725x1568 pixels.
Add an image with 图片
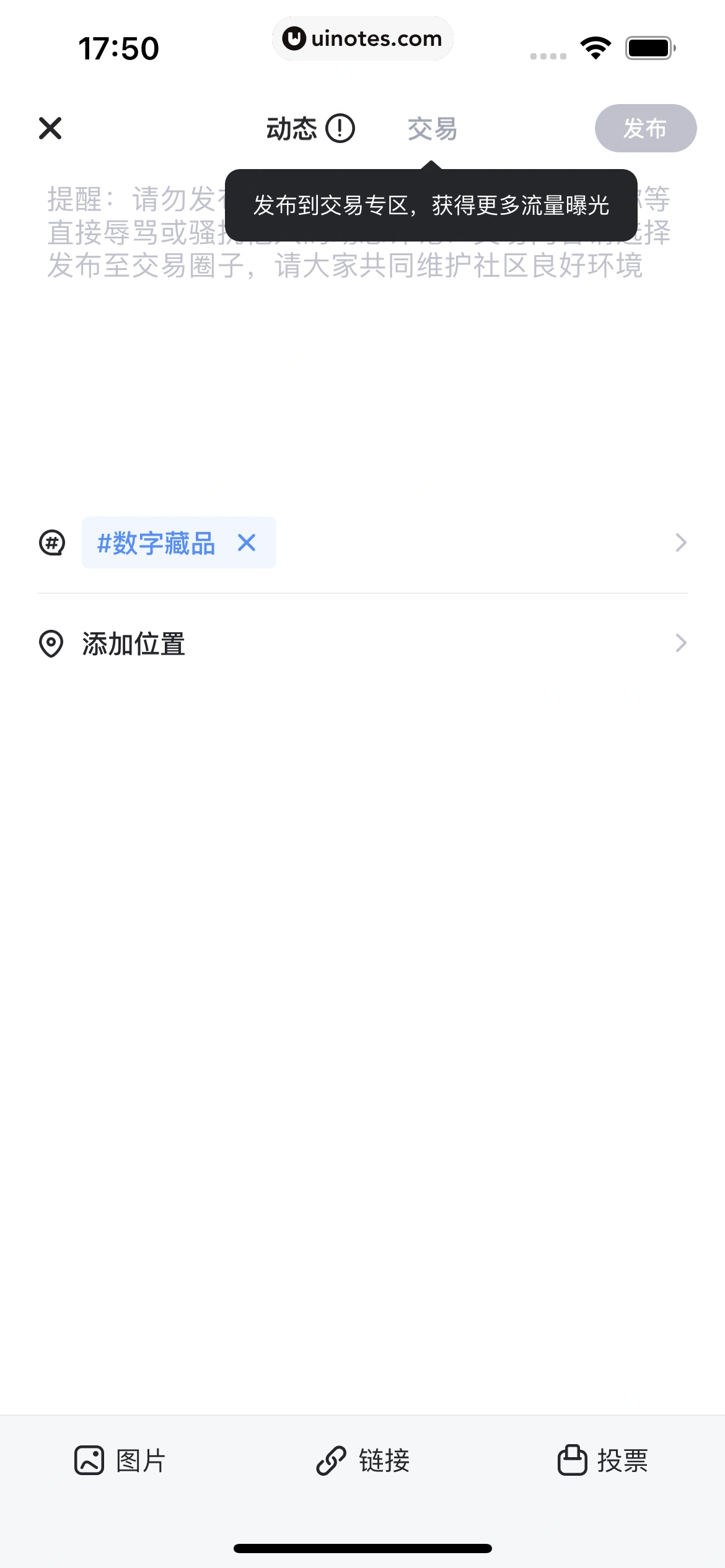pyautogui.click(x=120, y=1460)
